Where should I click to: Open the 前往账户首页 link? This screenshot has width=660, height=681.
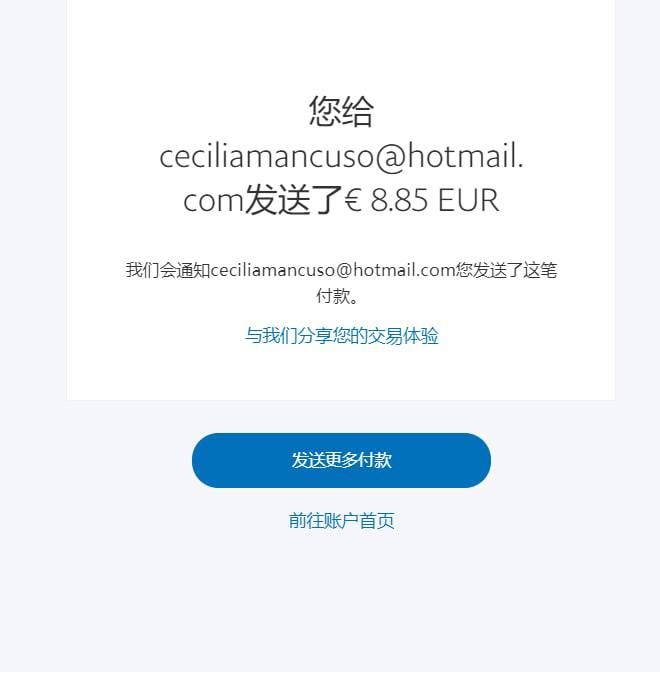click(341, 520)
